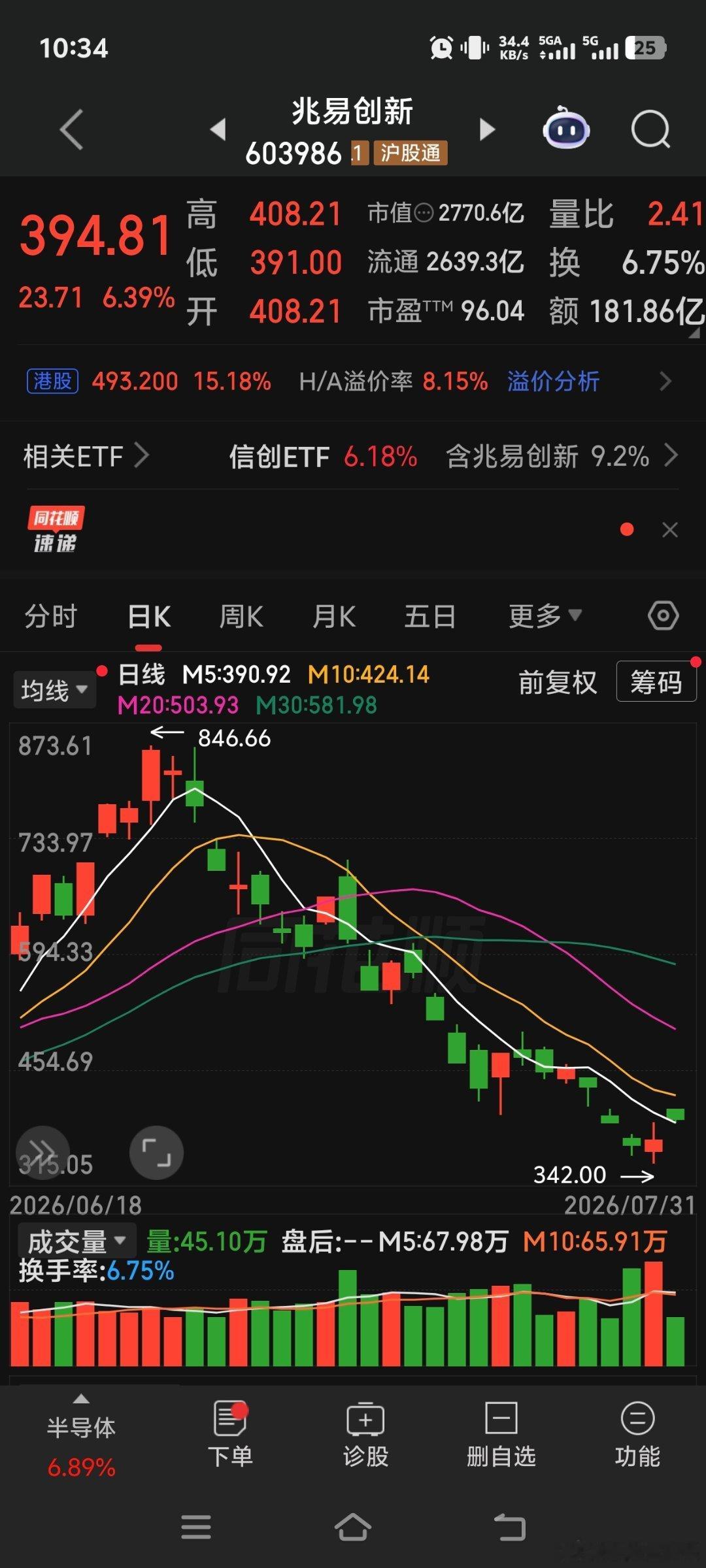Open the 相关ETF list

86,455
